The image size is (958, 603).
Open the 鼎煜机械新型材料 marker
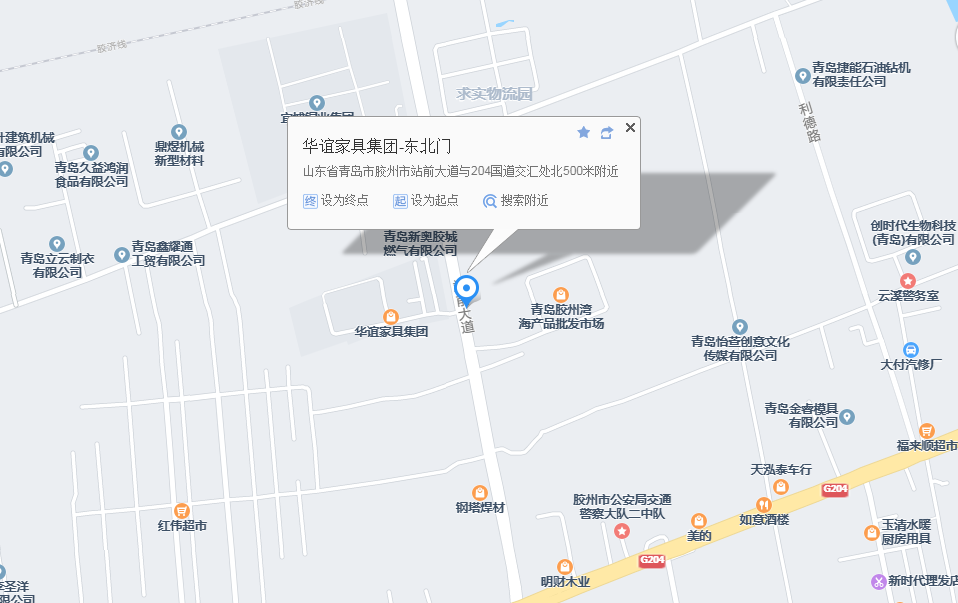coord(179,132)
